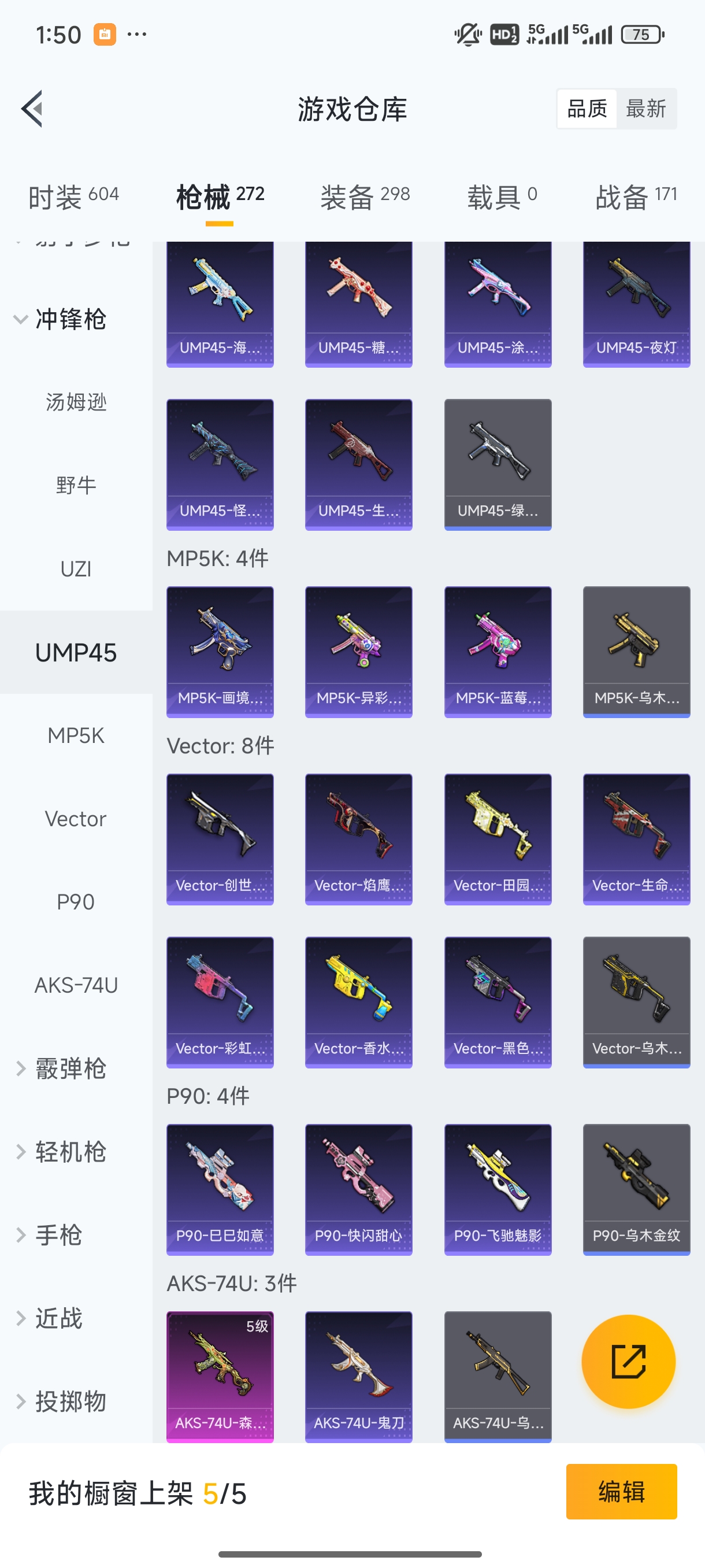Open the 载具 tab
Screen dimensions: 705x1568
tap(502, 197)
